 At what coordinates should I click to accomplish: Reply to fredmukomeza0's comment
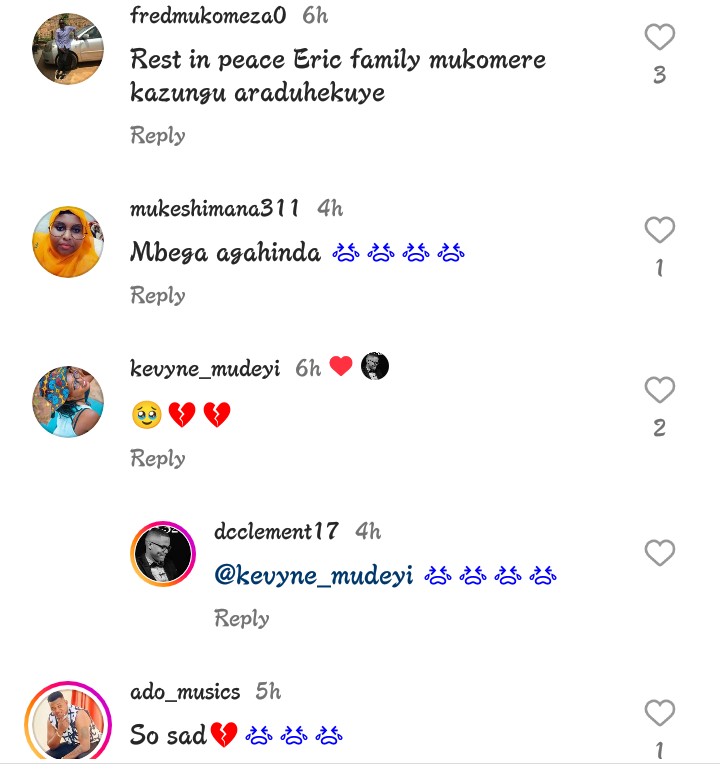(x=158, y=135)
